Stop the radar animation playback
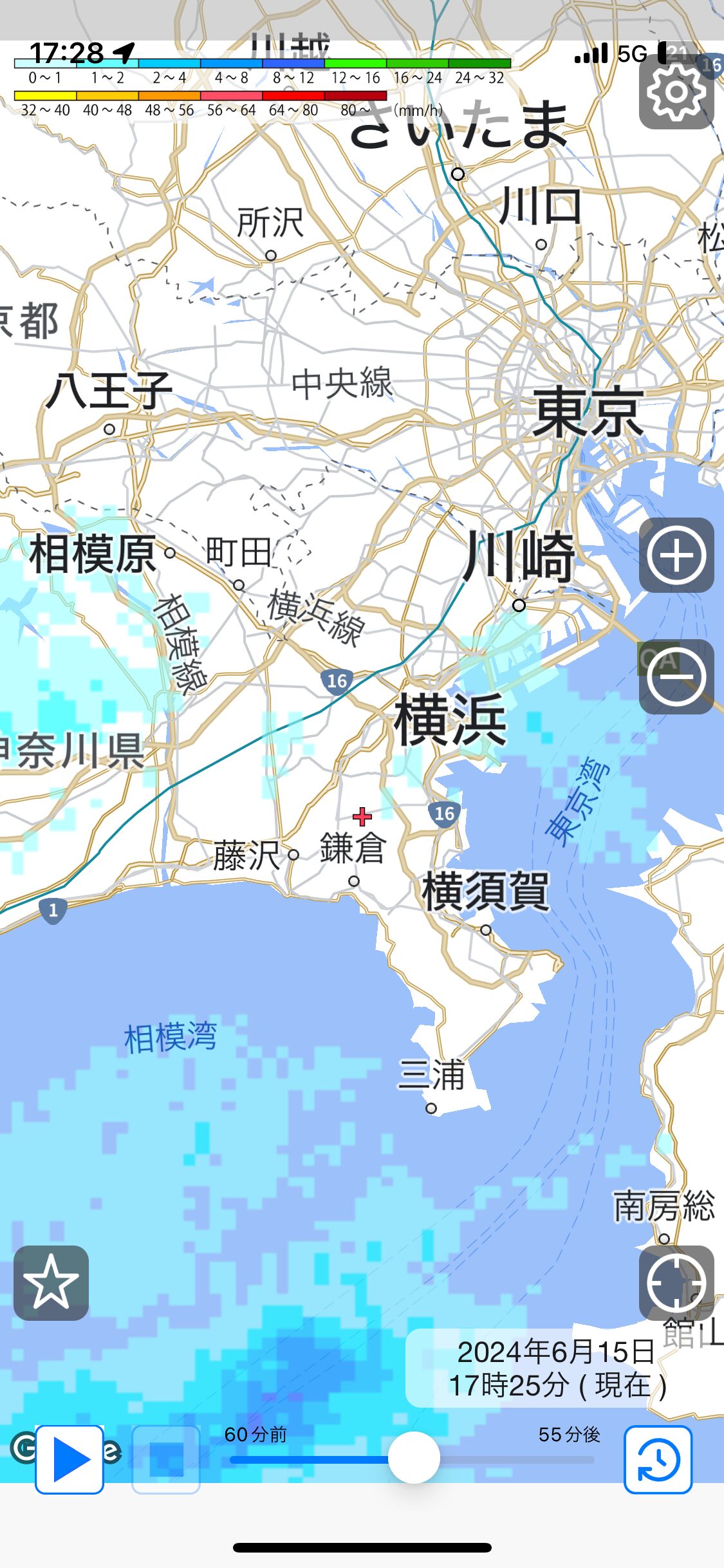Viewport: 724px width, 1568px height. [166, 1459]
